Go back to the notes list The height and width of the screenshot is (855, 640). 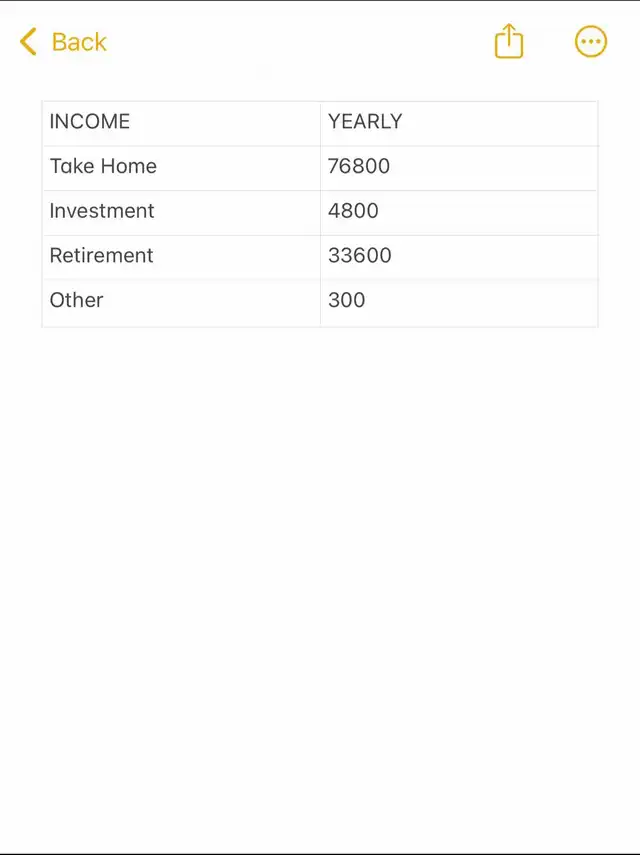pos(63,42)
